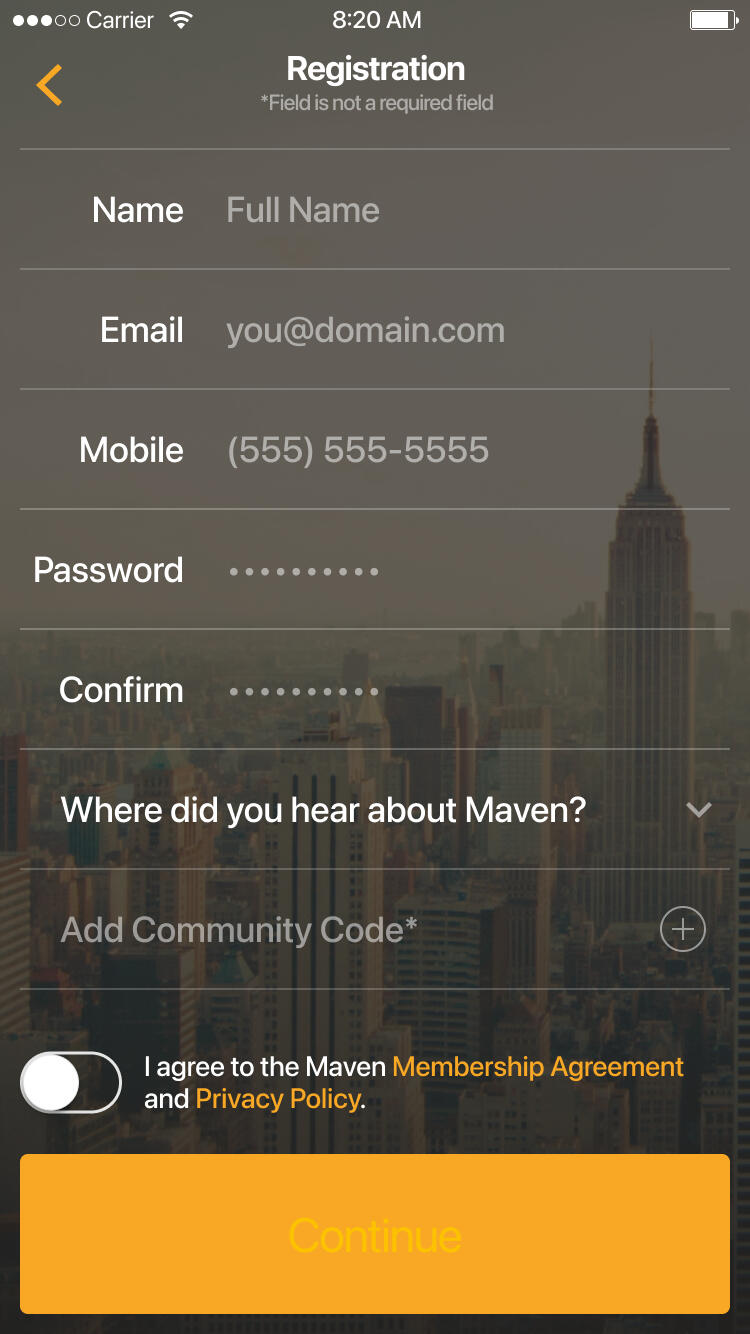Open the Privacy Policy link
Screen dimensions: 750x1334
278,1099
